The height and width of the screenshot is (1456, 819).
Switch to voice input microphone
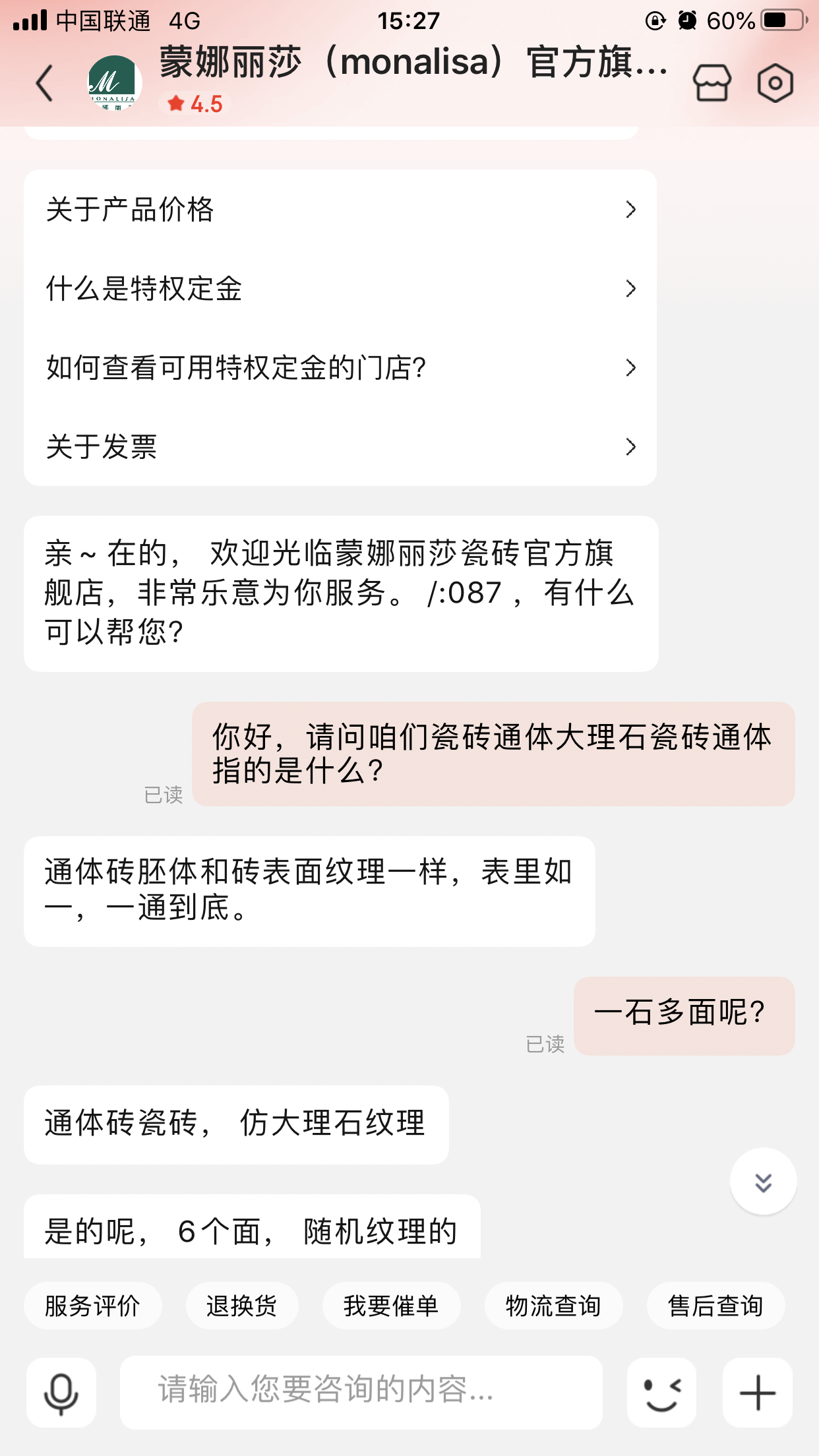[x=61, y=1393]
